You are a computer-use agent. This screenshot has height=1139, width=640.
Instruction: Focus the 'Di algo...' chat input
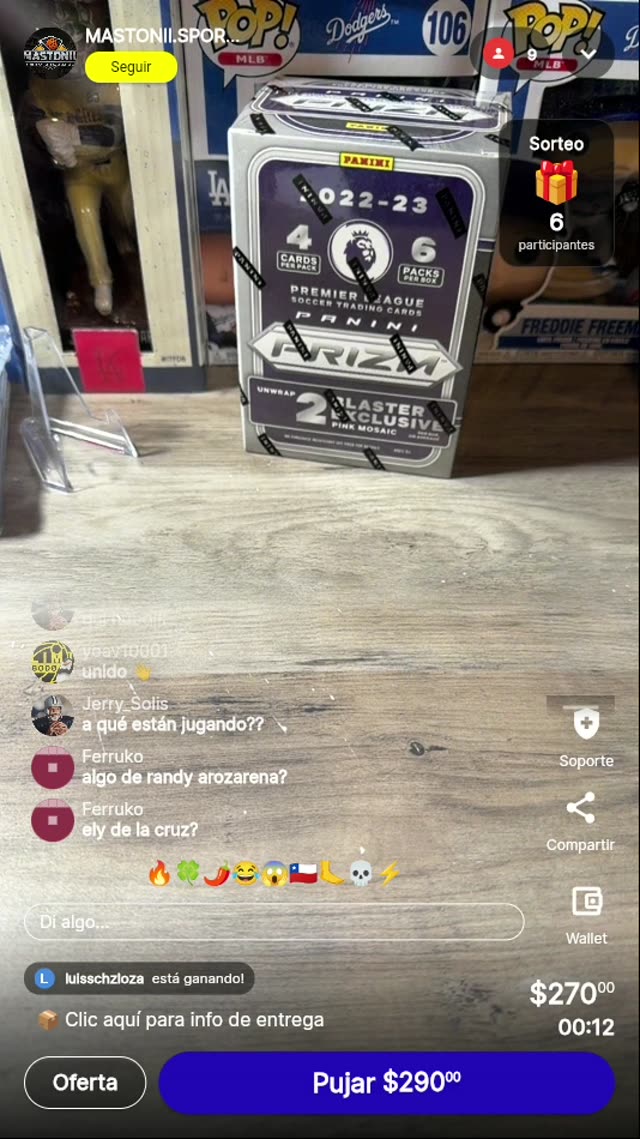(273, 922)
